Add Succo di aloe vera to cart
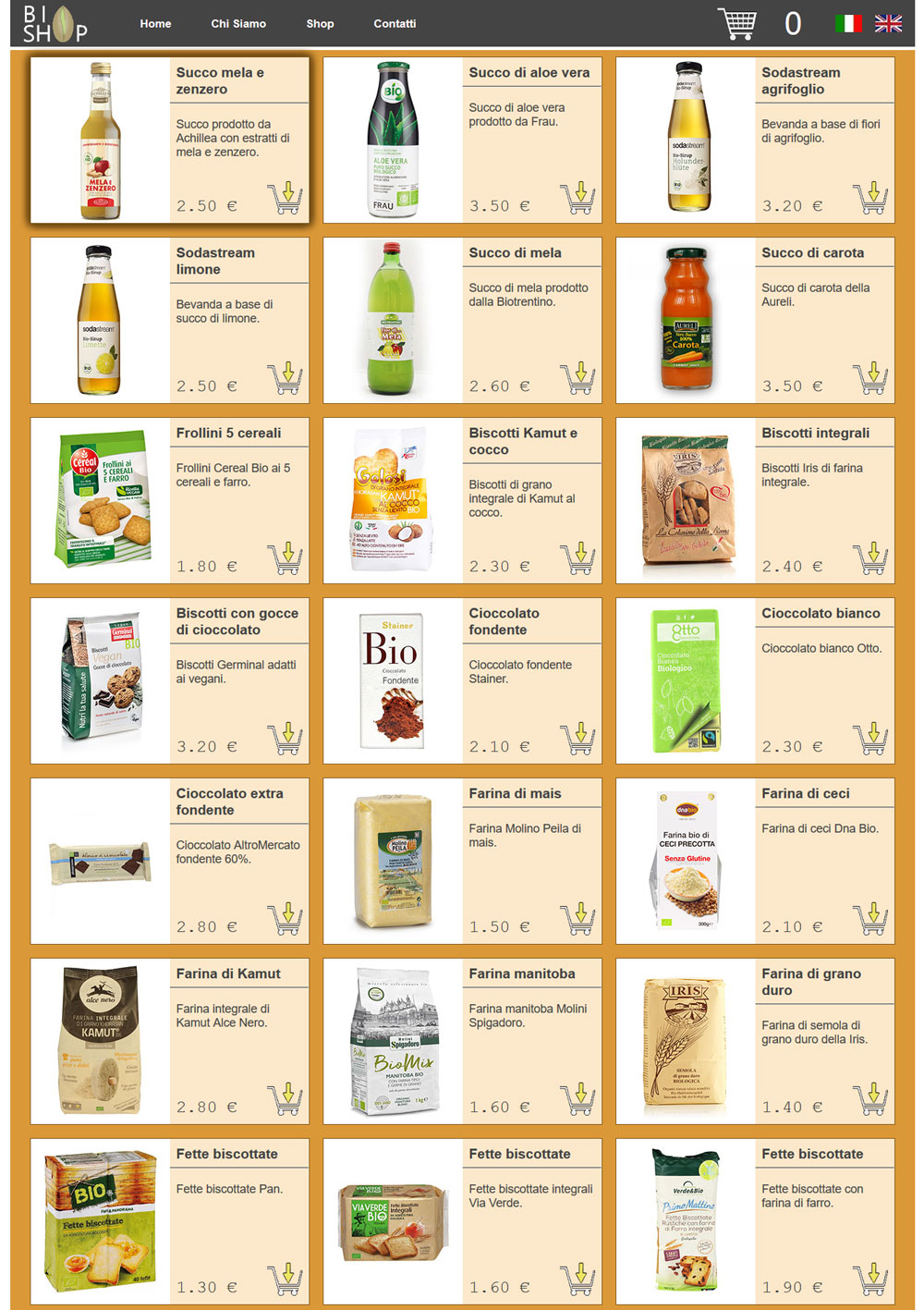 click(578, 198)
